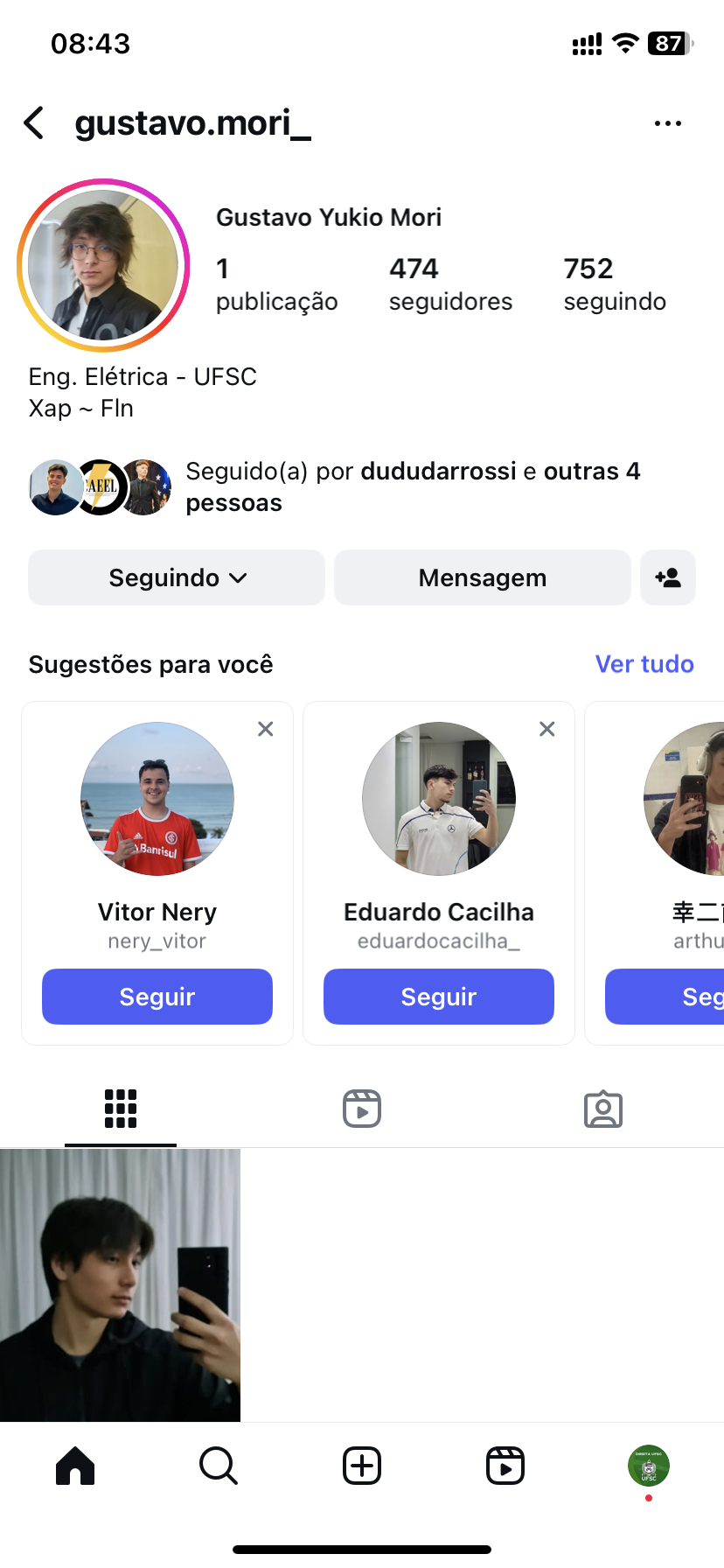Image resolution: width=724 pixels, height=1568 pixels.
Task: Follow Vitor Nery with Seguir
Action: 157,997
